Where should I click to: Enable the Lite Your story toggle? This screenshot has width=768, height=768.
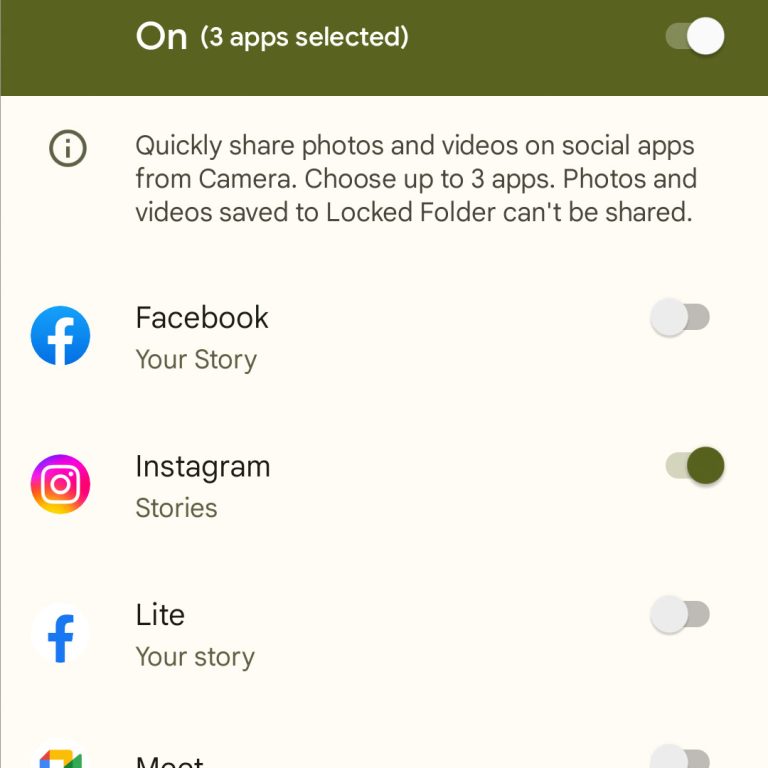tap(680, 614)
